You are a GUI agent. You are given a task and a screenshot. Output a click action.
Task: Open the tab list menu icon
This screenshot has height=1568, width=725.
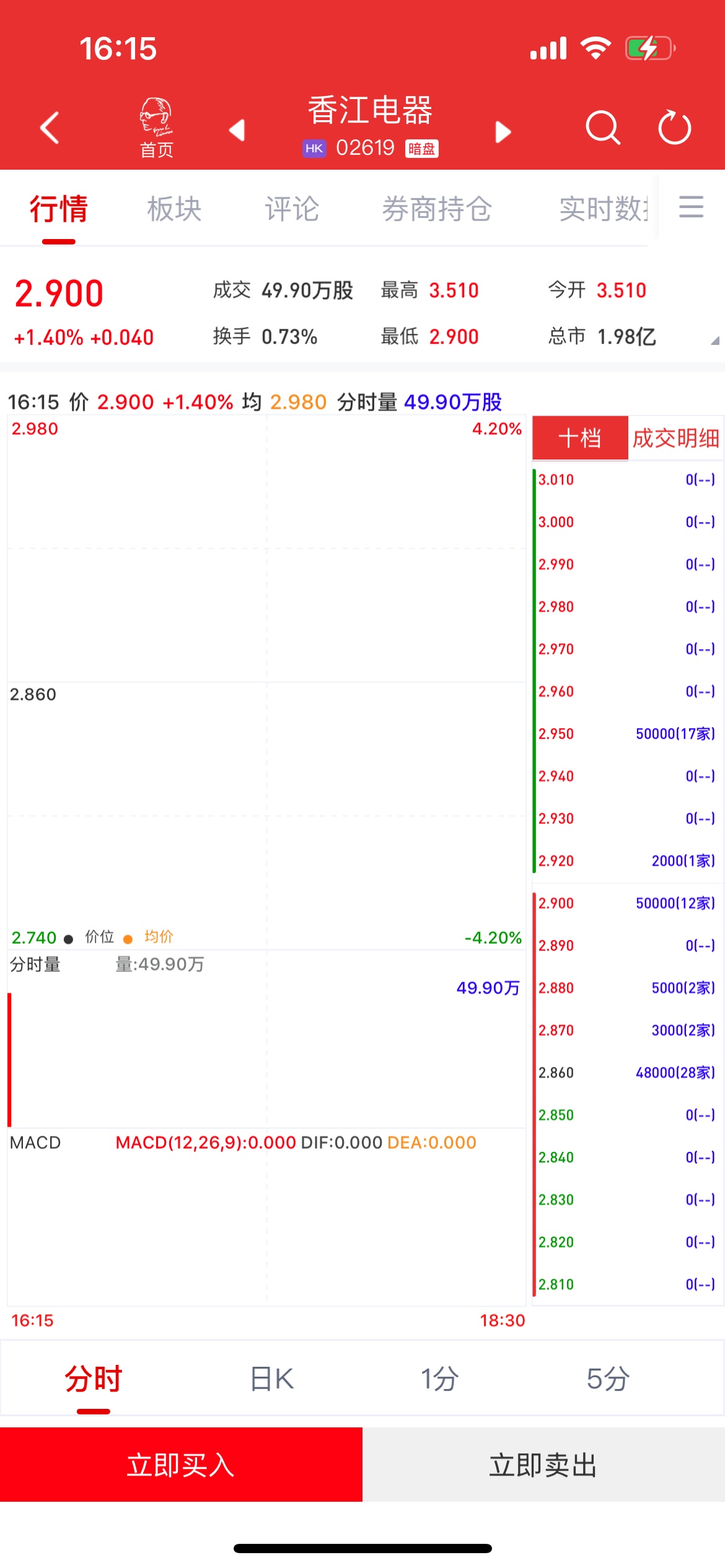pyautogui.click(x=691, y=207)
